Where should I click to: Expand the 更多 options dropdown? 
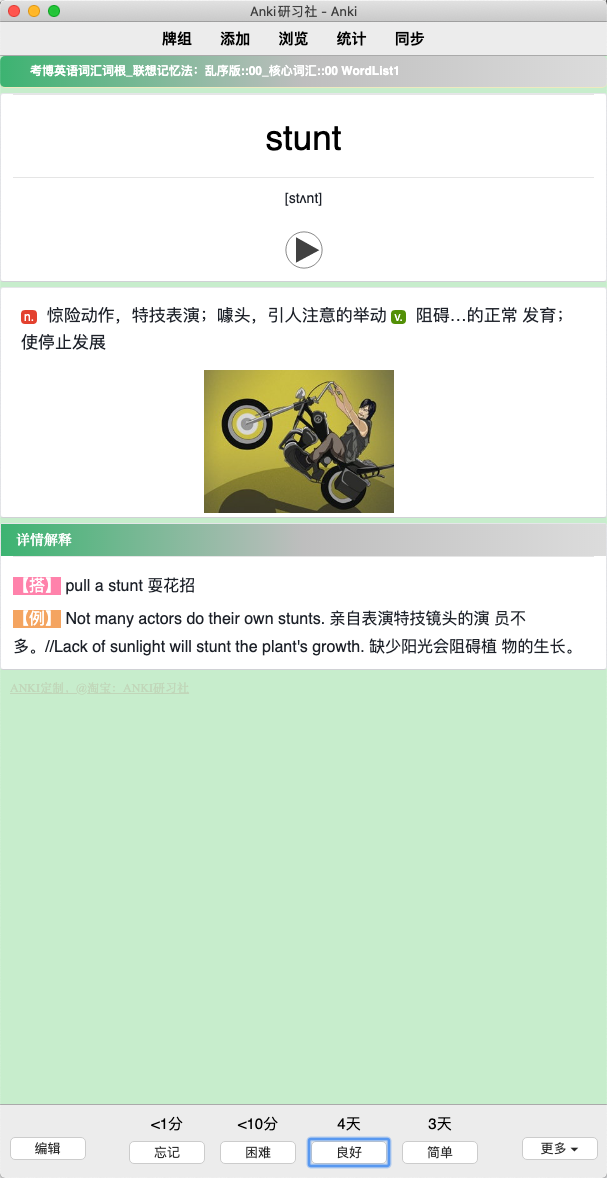click(559, 1149)
